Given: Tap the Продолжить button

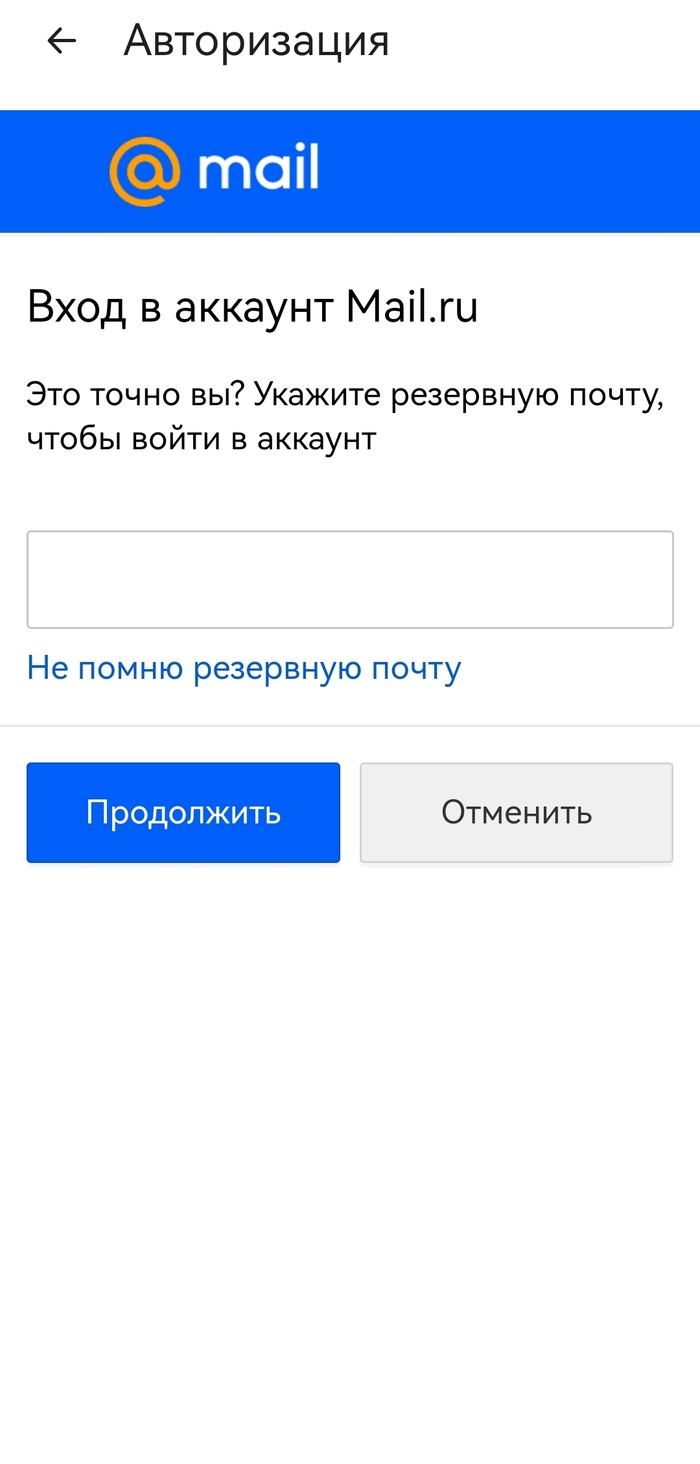Looking at the screenshot, I should tap(183, 812).
